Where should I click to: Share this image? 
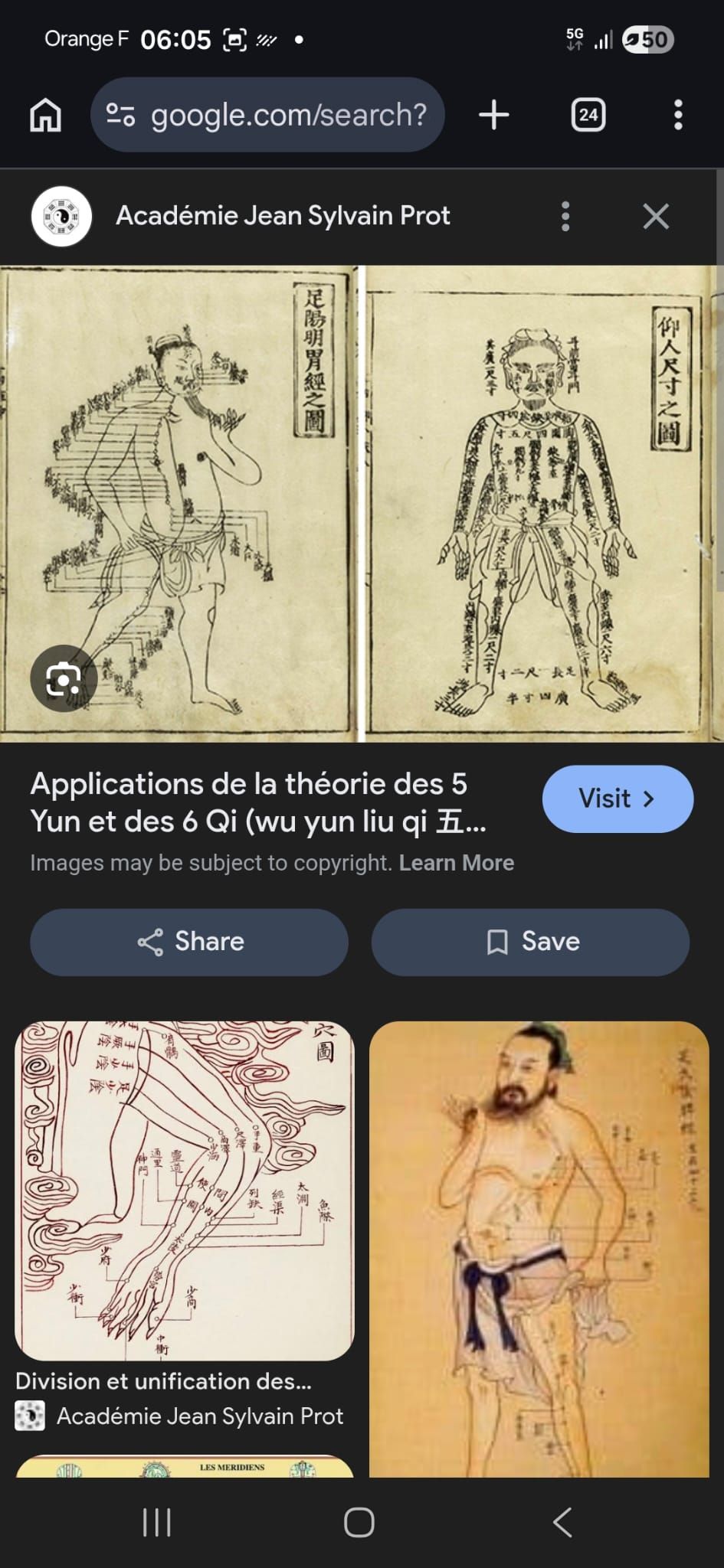[x=189, y=942]
